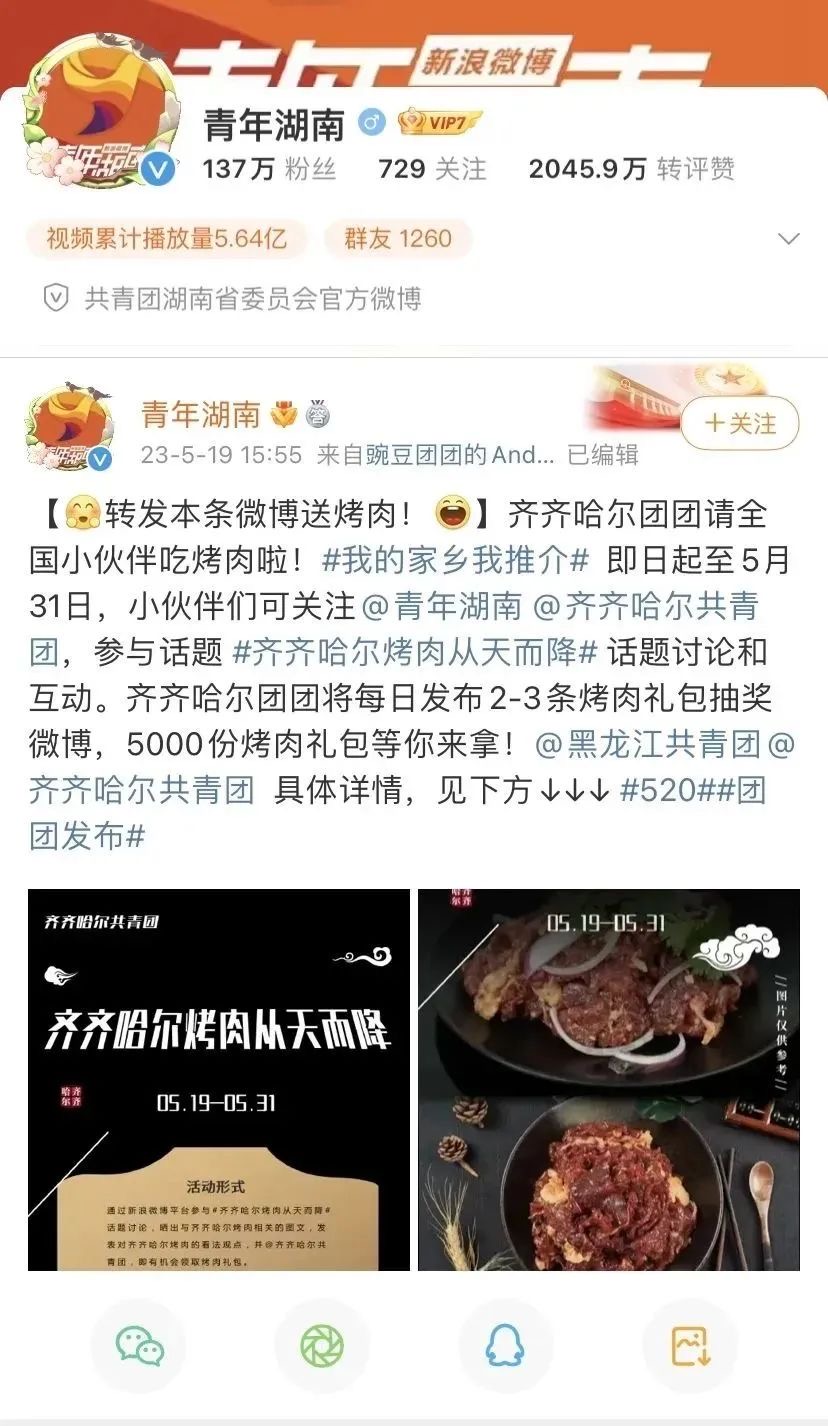Save the image with the download icon

[x=689, y=1345]
